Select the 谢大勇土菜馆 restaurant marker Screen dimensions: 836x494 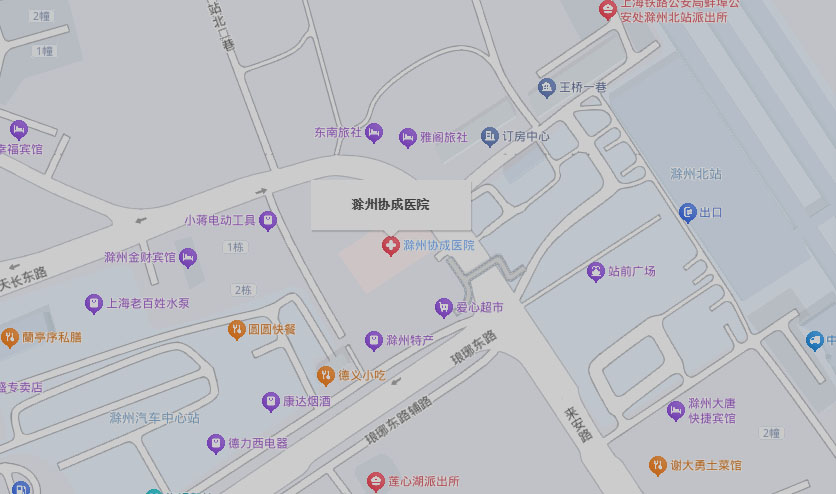click(x=657, y=465)
